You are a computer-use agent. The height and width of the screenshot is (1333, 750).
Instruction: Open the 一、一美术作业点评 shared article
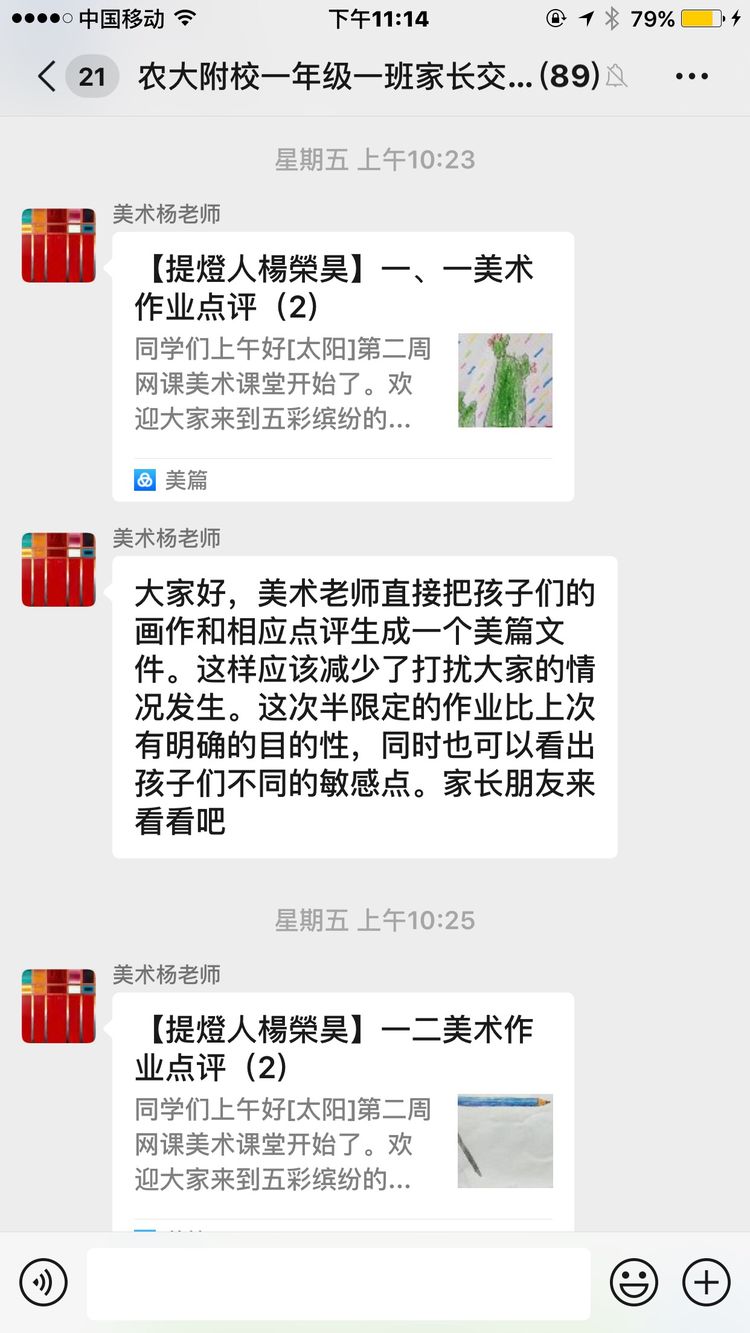[343, 365]
